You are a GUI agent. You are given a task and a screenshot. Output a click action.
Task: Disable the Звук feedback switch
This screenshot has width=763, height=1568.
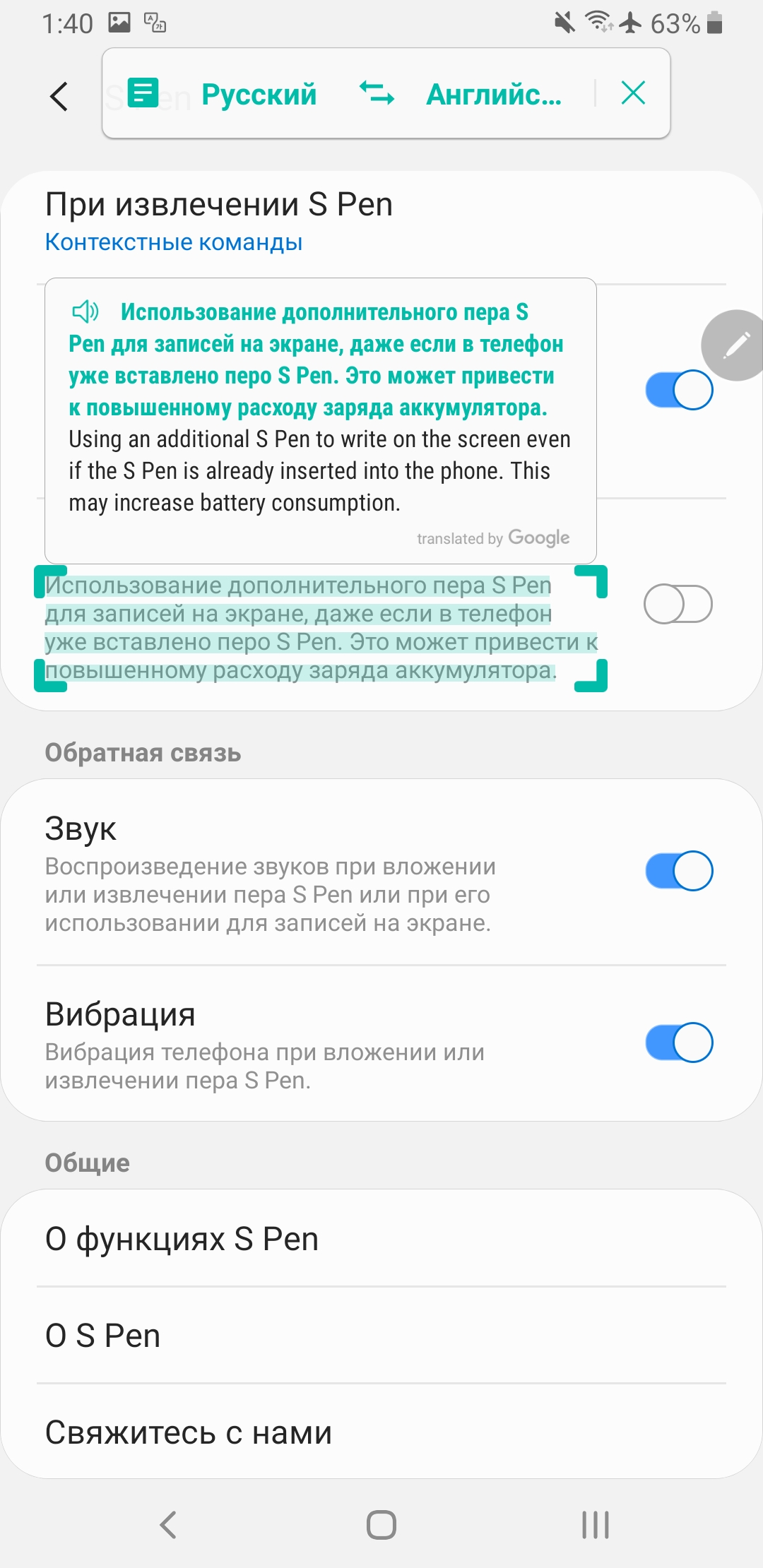(x=678, y=871)
